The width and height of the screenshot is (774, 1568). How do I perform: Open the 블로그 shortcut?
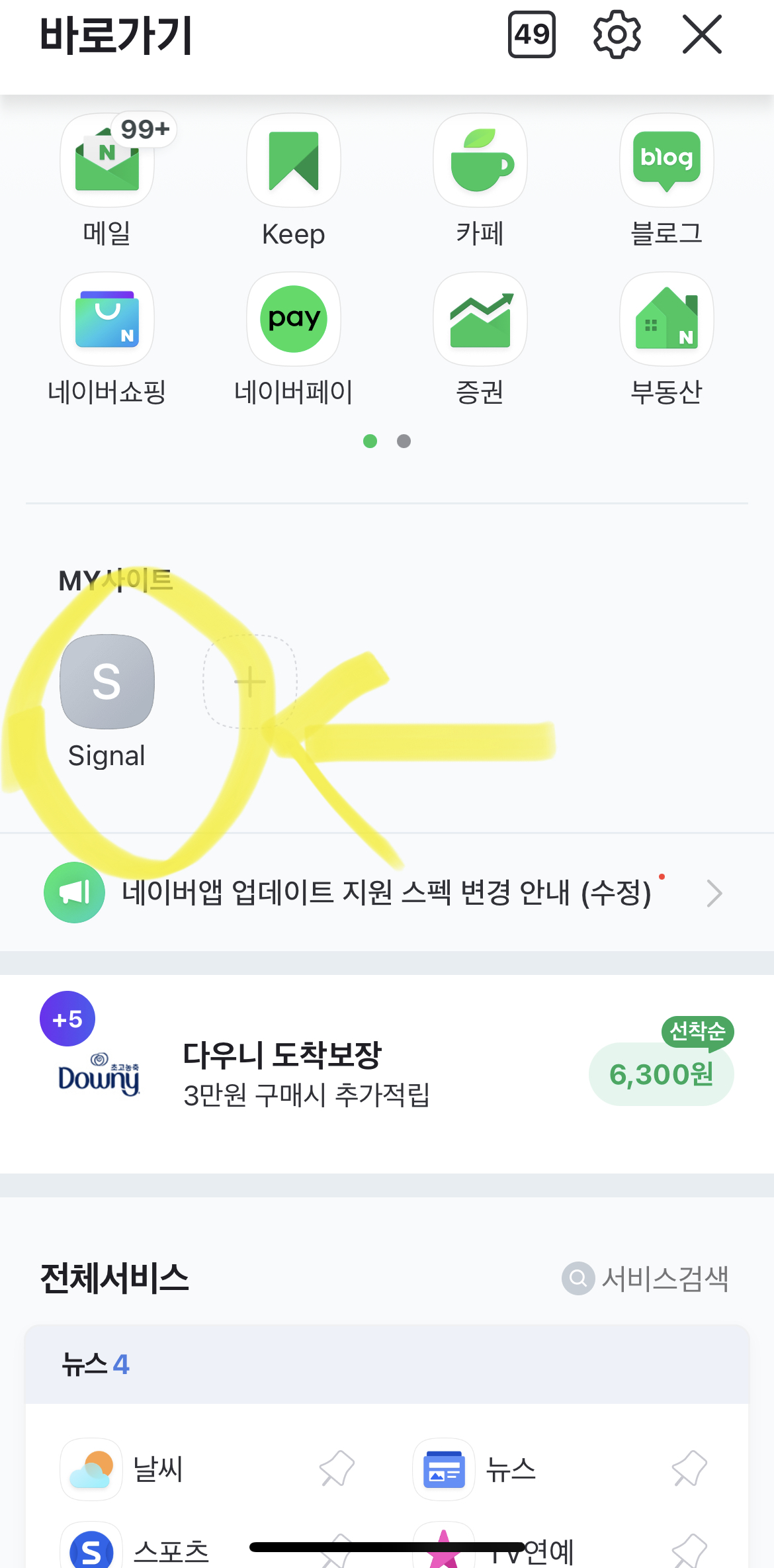(667, 180)
